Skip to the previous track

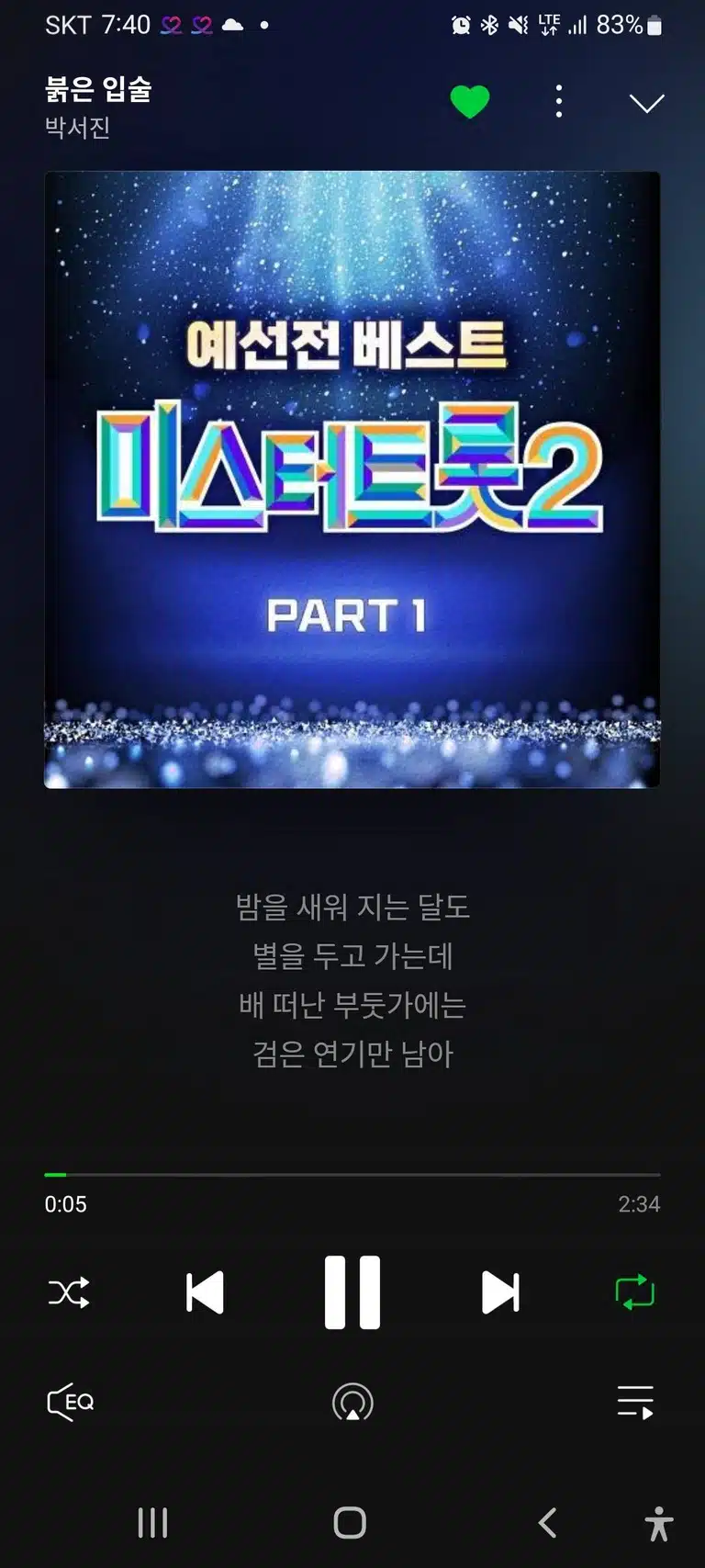[x=205, y=1292]
